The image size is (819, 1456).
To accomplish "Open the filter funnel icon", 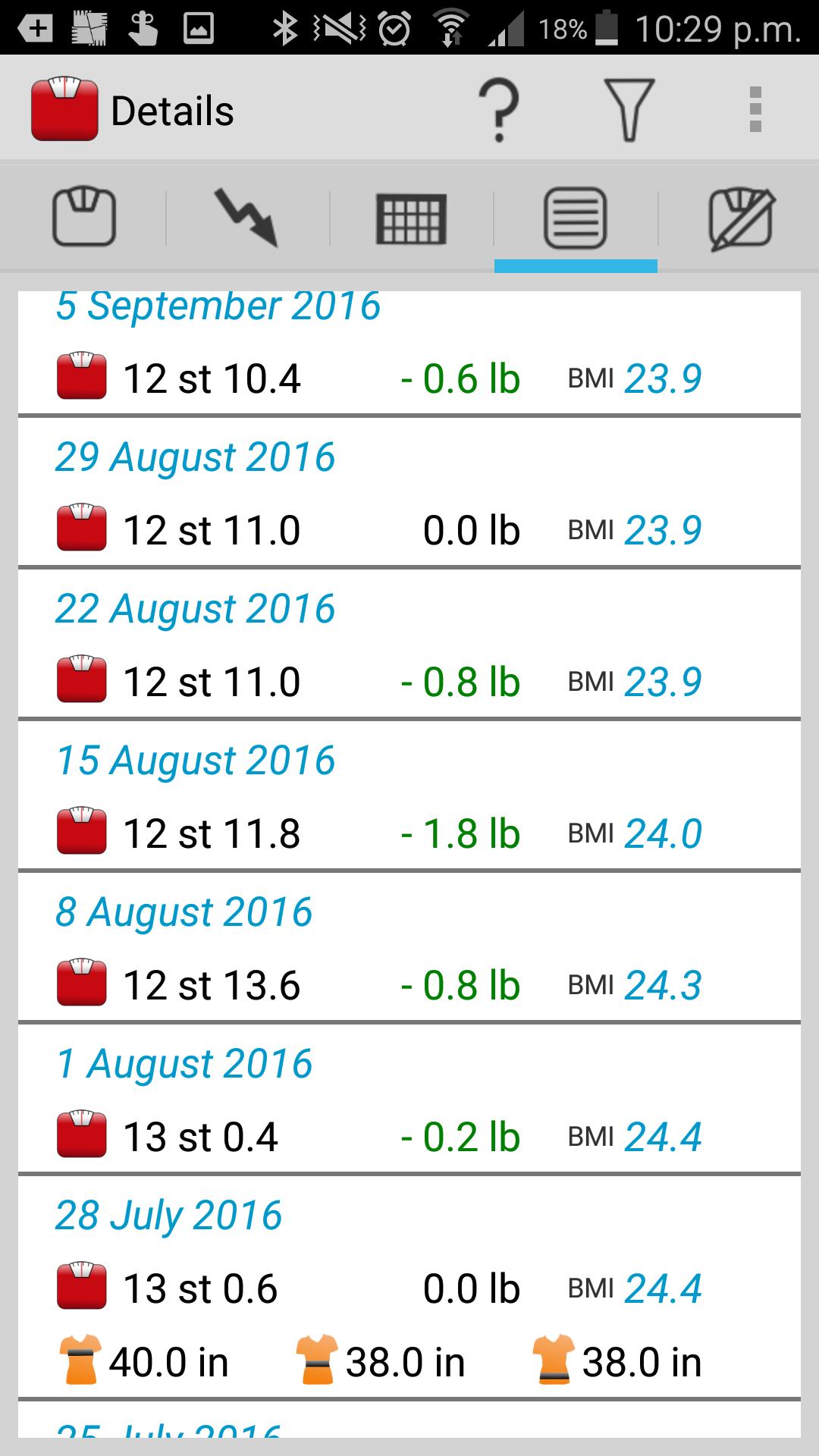I will [x=629, y=111].
